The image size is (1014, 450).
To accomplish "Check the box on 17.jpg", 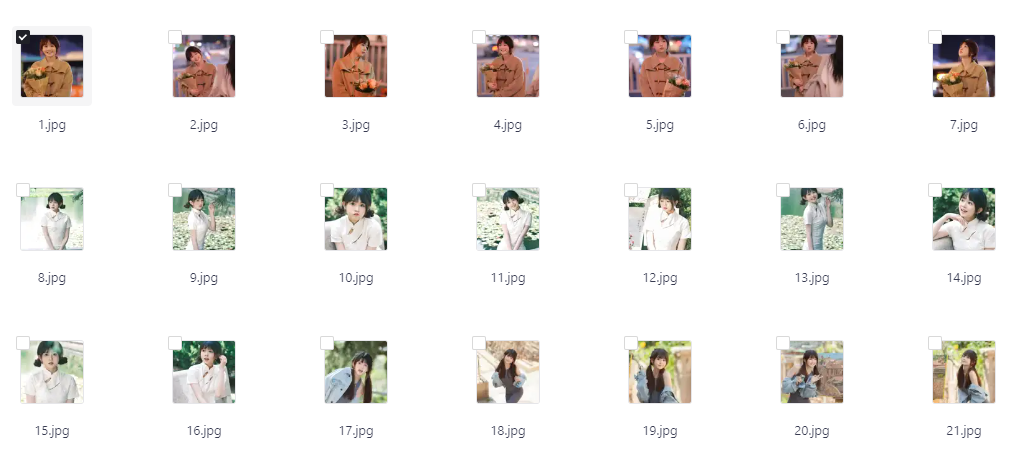I will pyautogui.click(x=327, y=343).
